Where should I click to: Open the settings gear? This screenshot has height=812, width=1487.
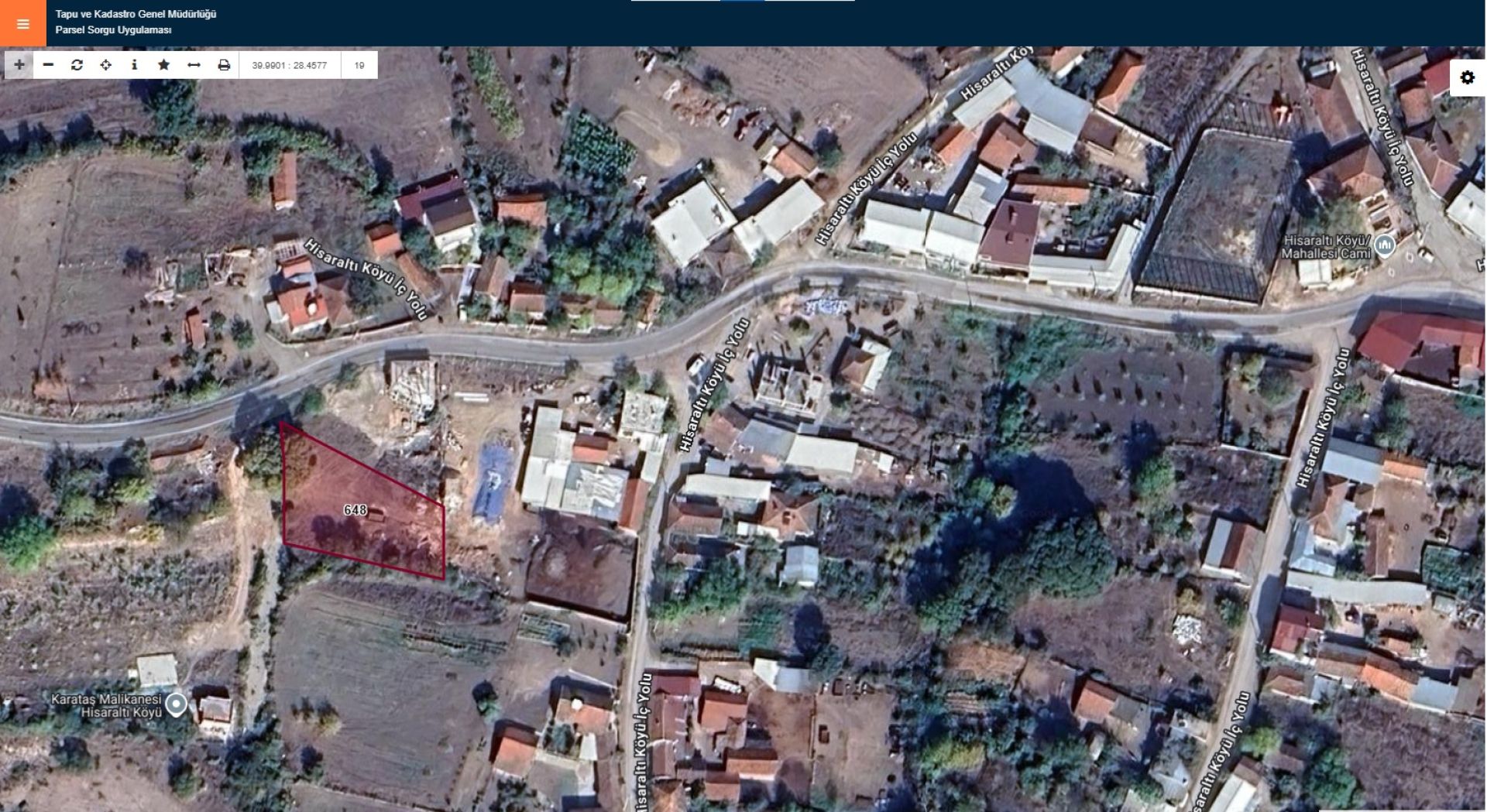1467,77
